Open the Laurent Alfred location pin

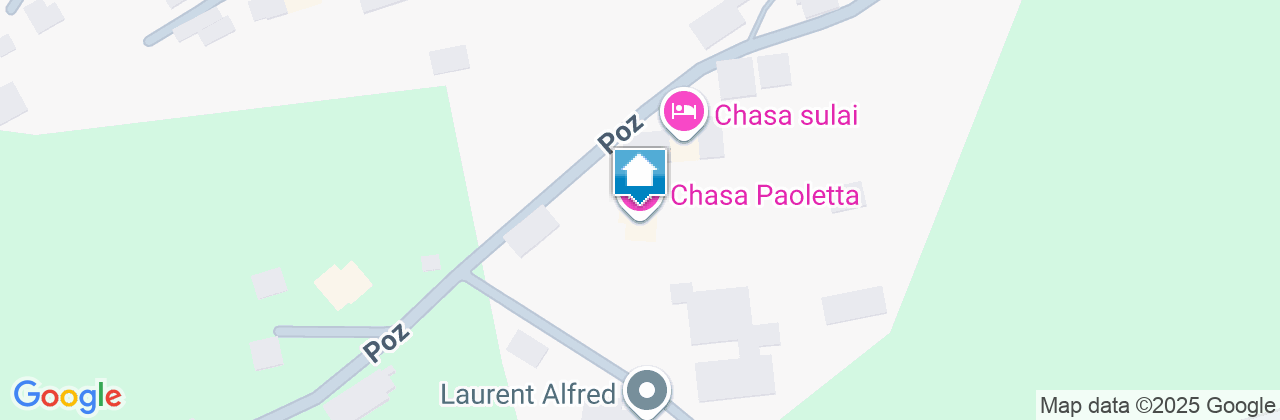(x=647, y=389)
